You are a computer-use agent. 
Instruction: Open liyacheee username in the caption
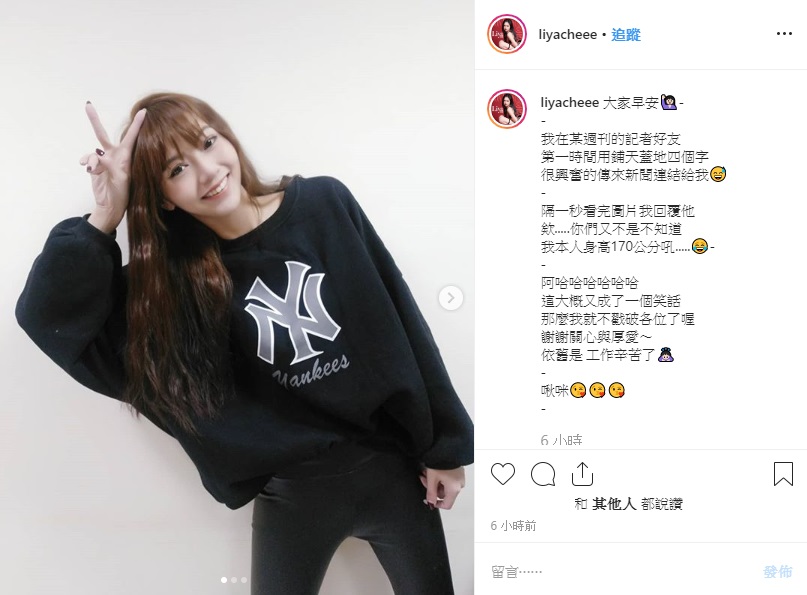(x=569, y=103)
